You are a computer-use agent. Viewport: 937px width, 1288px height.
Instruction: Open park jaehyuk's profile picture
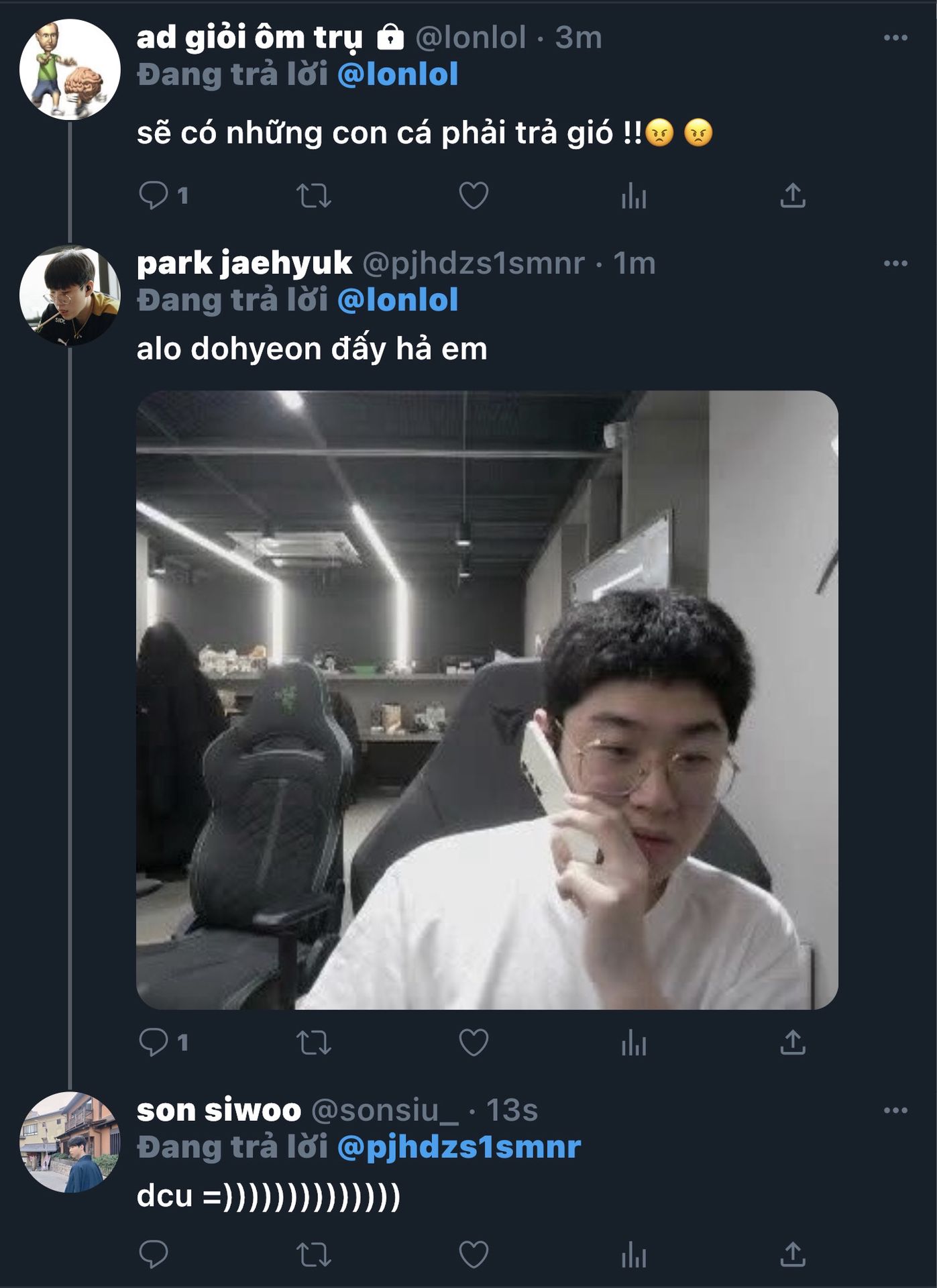(70, 295)
